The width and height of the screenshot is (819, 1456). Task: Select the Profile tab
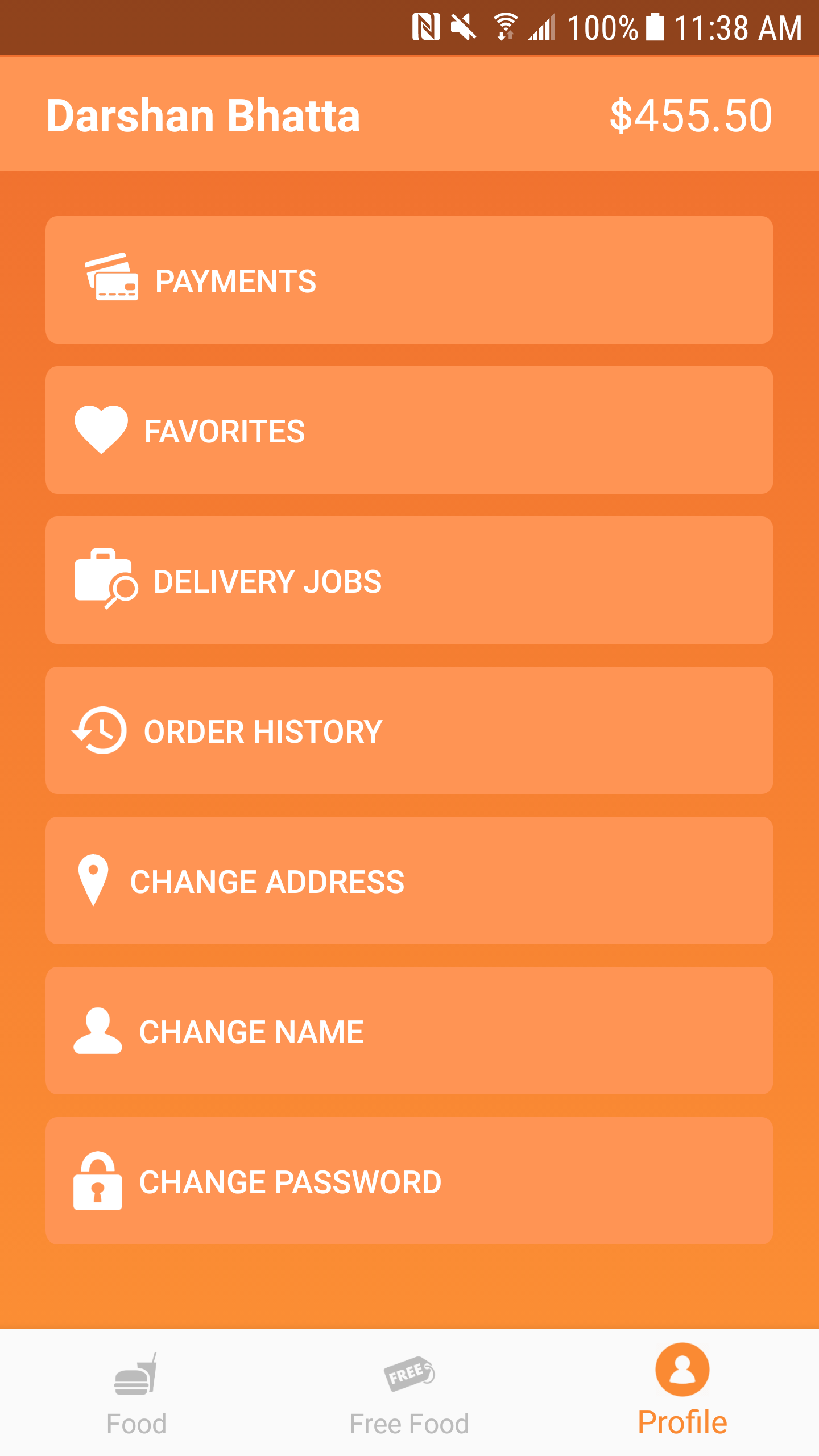682,1393
